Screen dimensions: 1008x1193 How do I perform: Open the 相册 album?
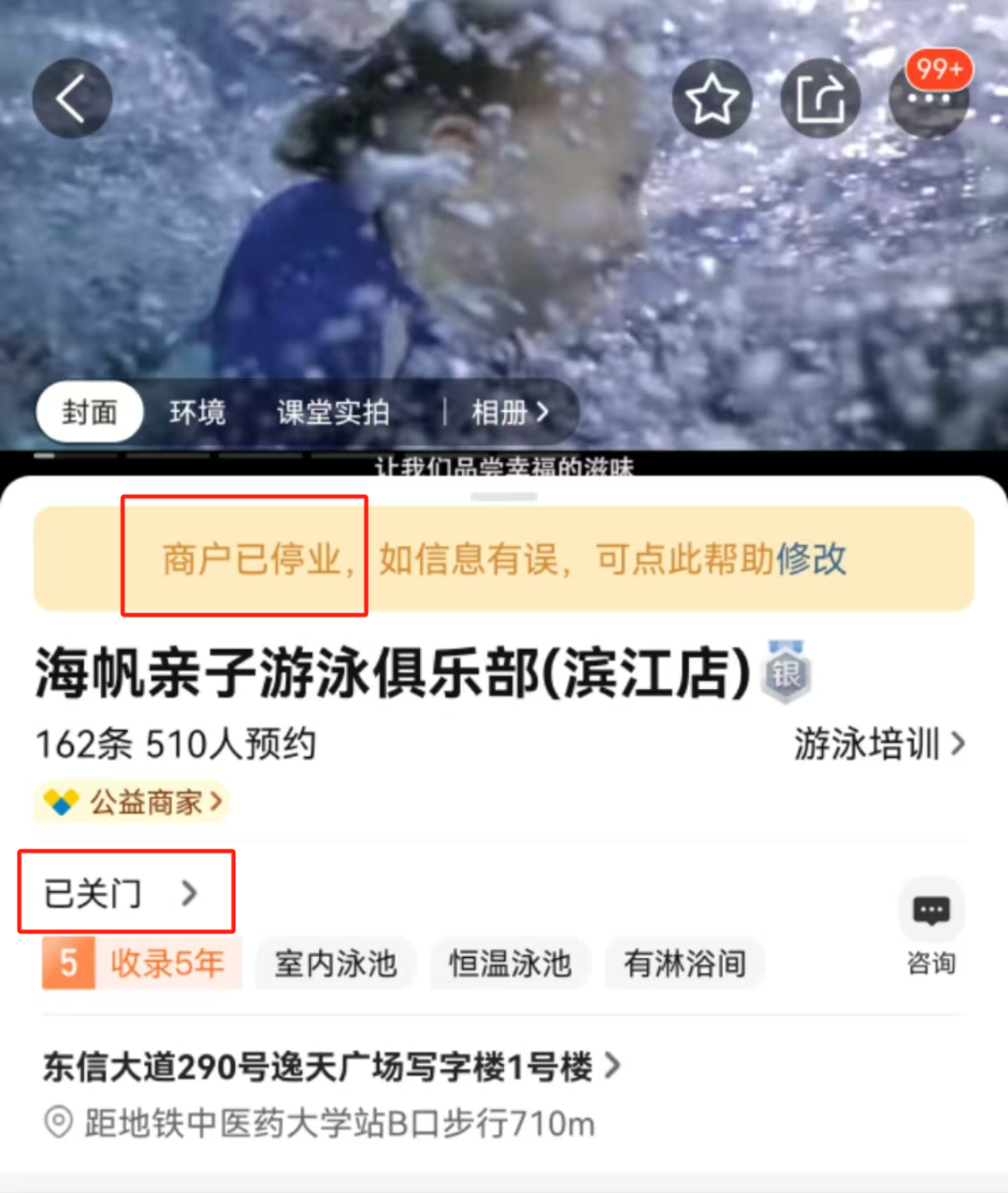[509, 412]
